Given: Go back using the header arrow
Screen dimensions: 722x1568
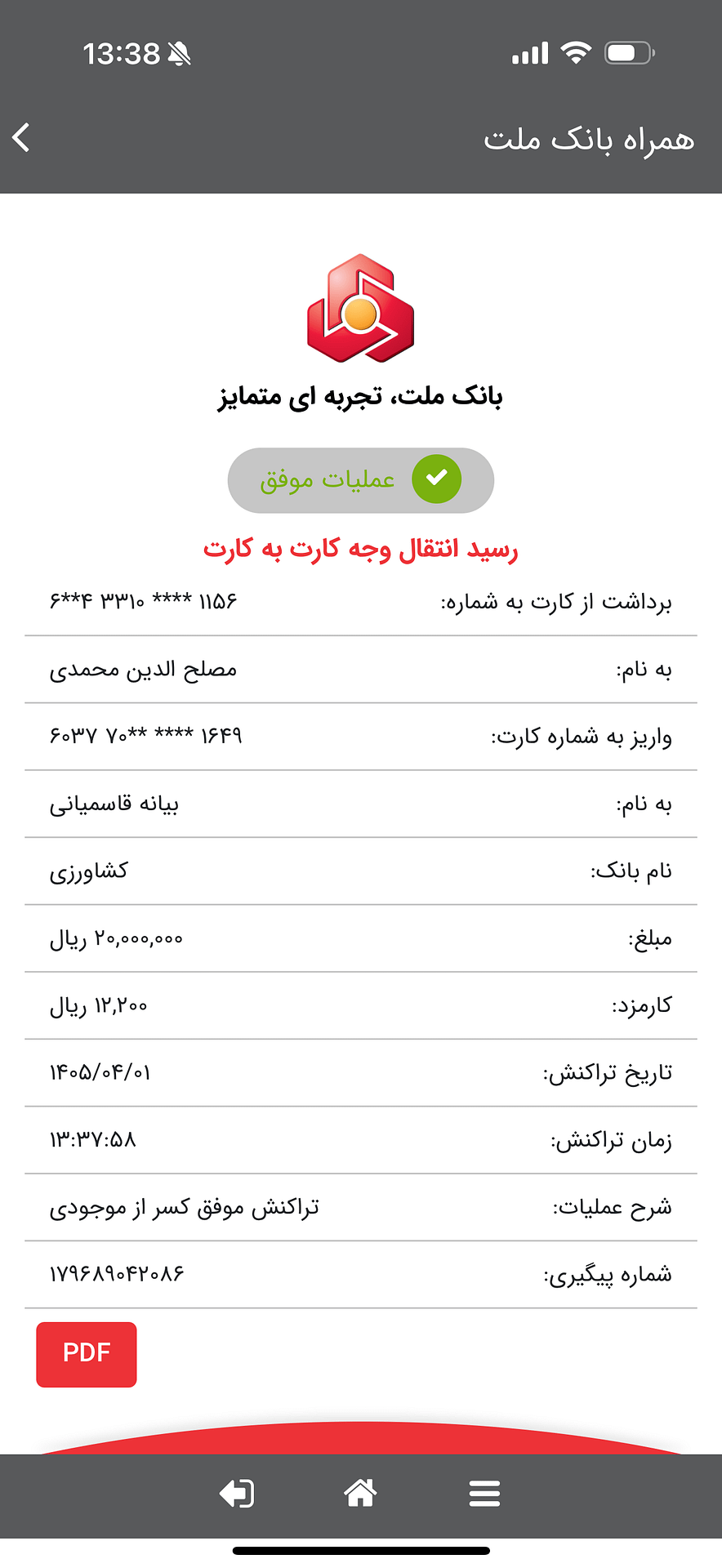Looking at the screenshot, I should (21, 137).
